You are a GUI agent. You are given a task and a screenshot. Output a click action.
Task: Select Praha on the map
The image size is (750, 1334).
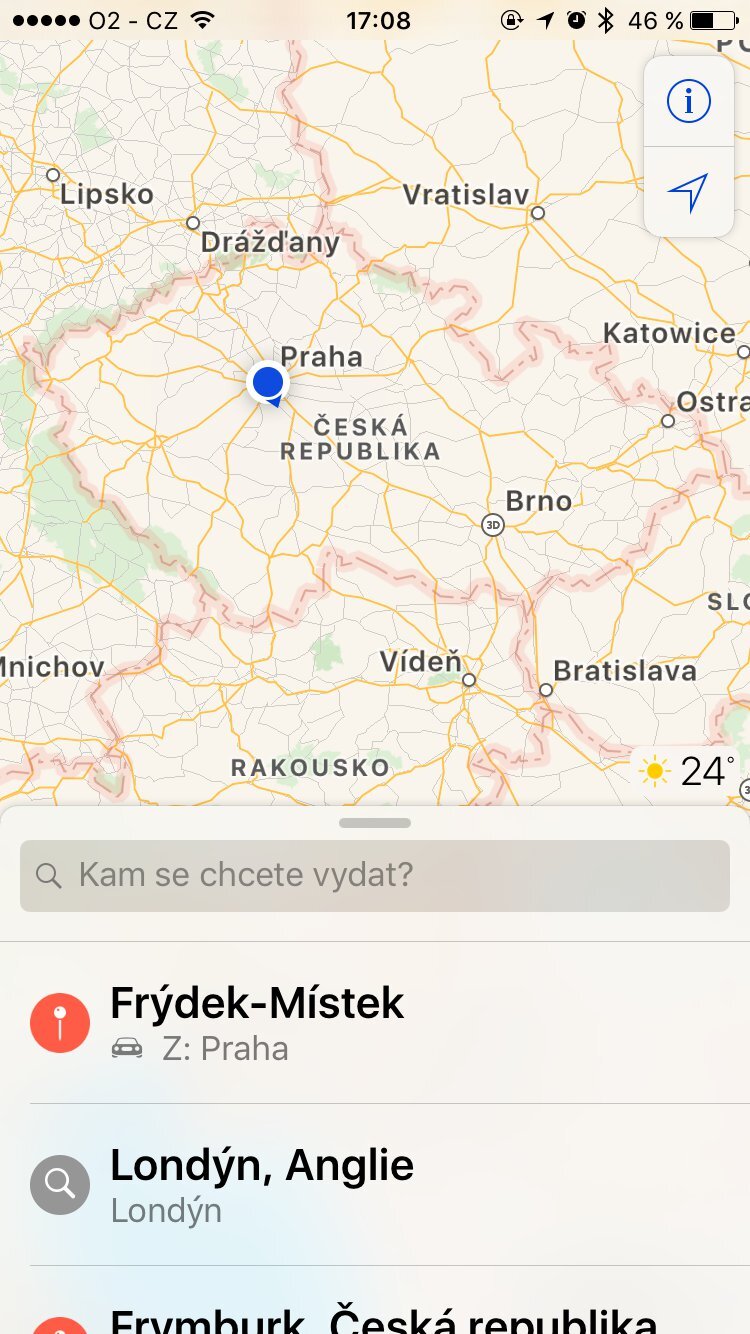pyautogui.click(x=322, y=357)
